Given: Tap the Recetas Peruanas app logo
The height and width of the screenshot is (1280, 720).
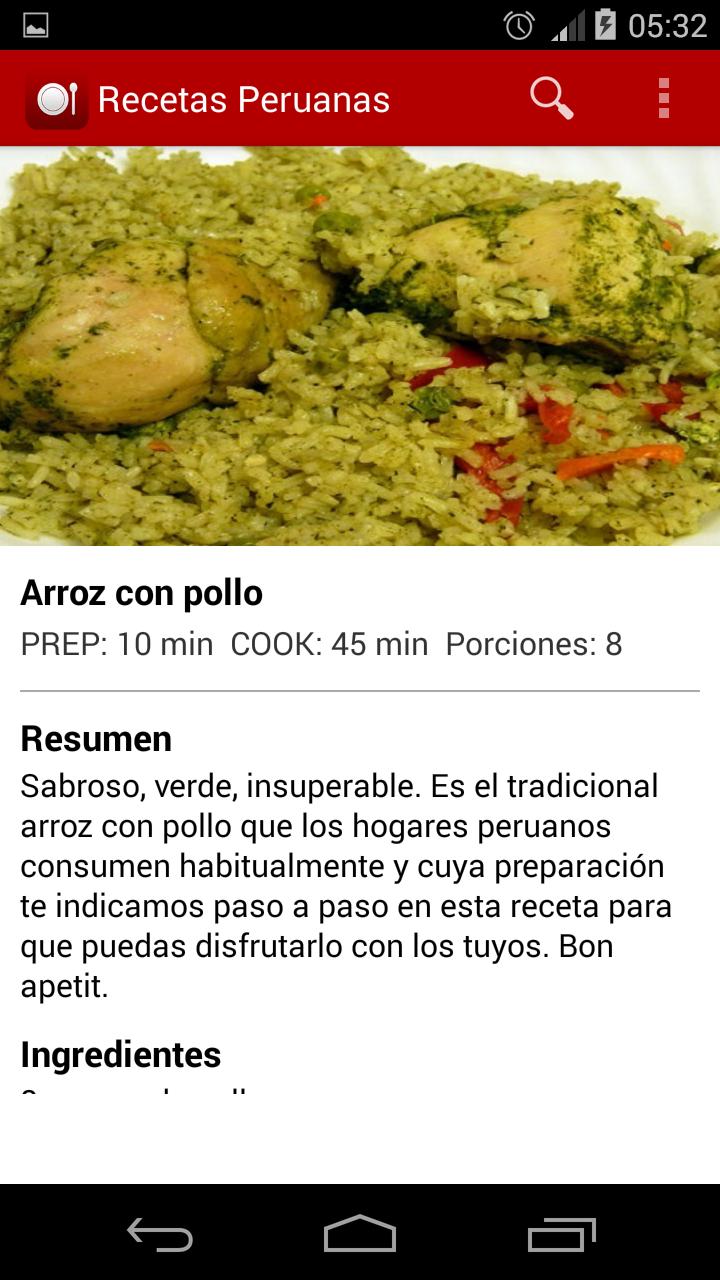Looking at the screenshot, I should click(x=55, y=98).
